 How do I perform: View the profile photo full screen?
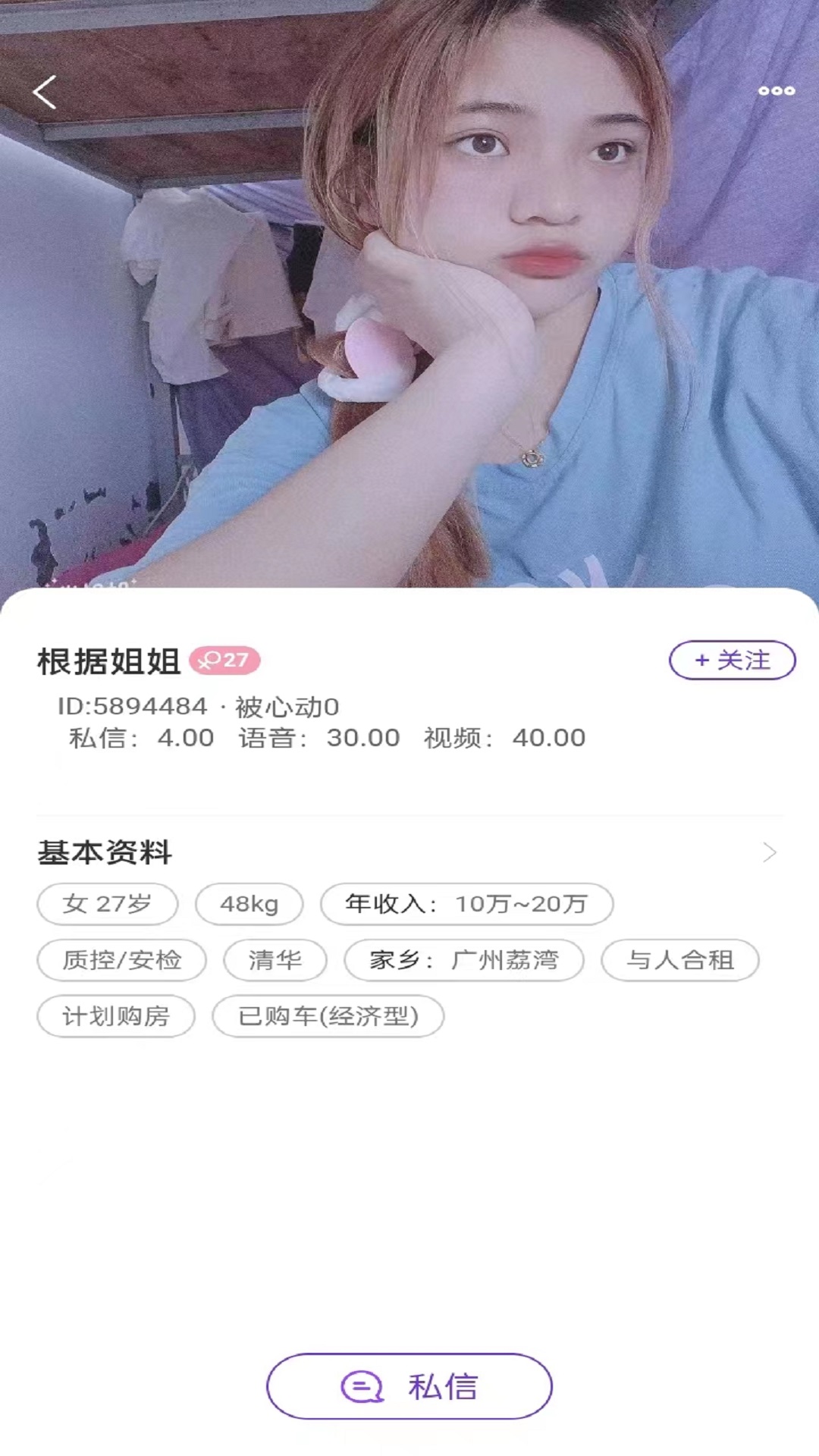pyautogui.click(x=409, y=294)
